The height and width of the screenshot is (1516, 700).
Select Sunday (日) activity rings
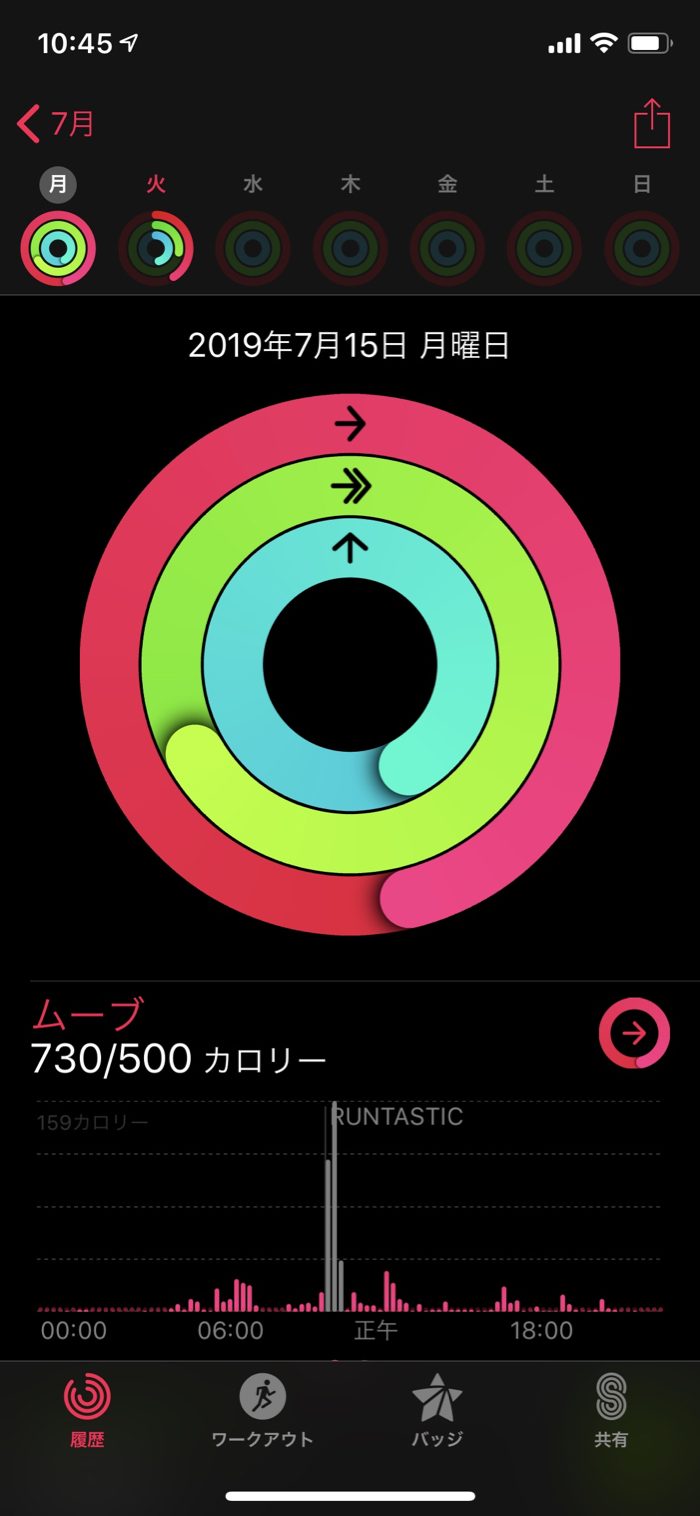point(642,246)
